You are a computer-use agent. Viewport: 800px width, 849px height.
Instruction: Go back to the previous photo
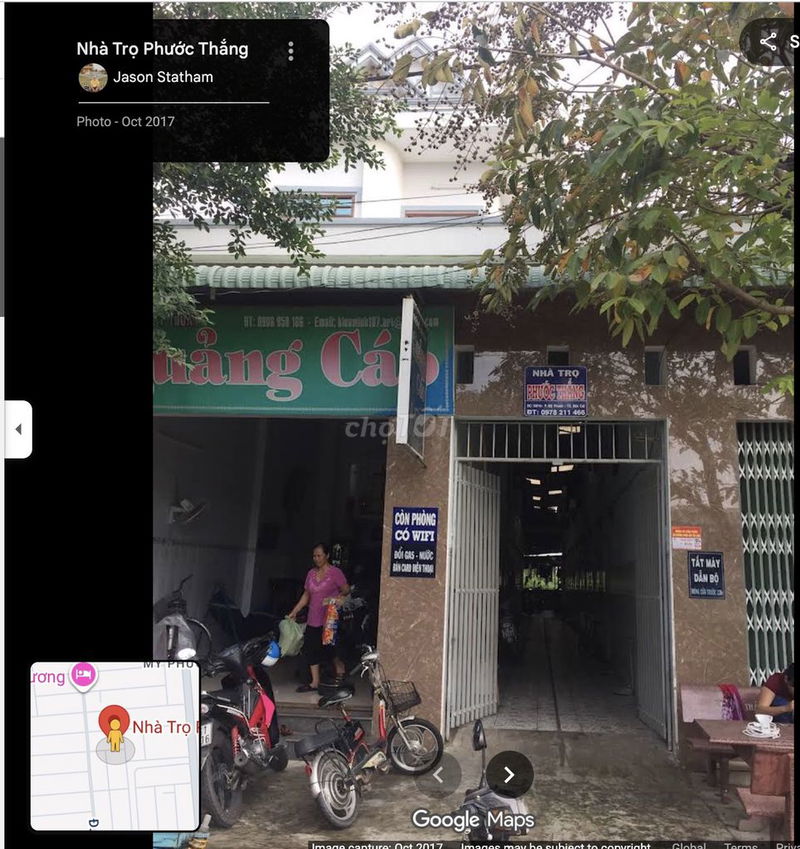(x=438, y=774)
